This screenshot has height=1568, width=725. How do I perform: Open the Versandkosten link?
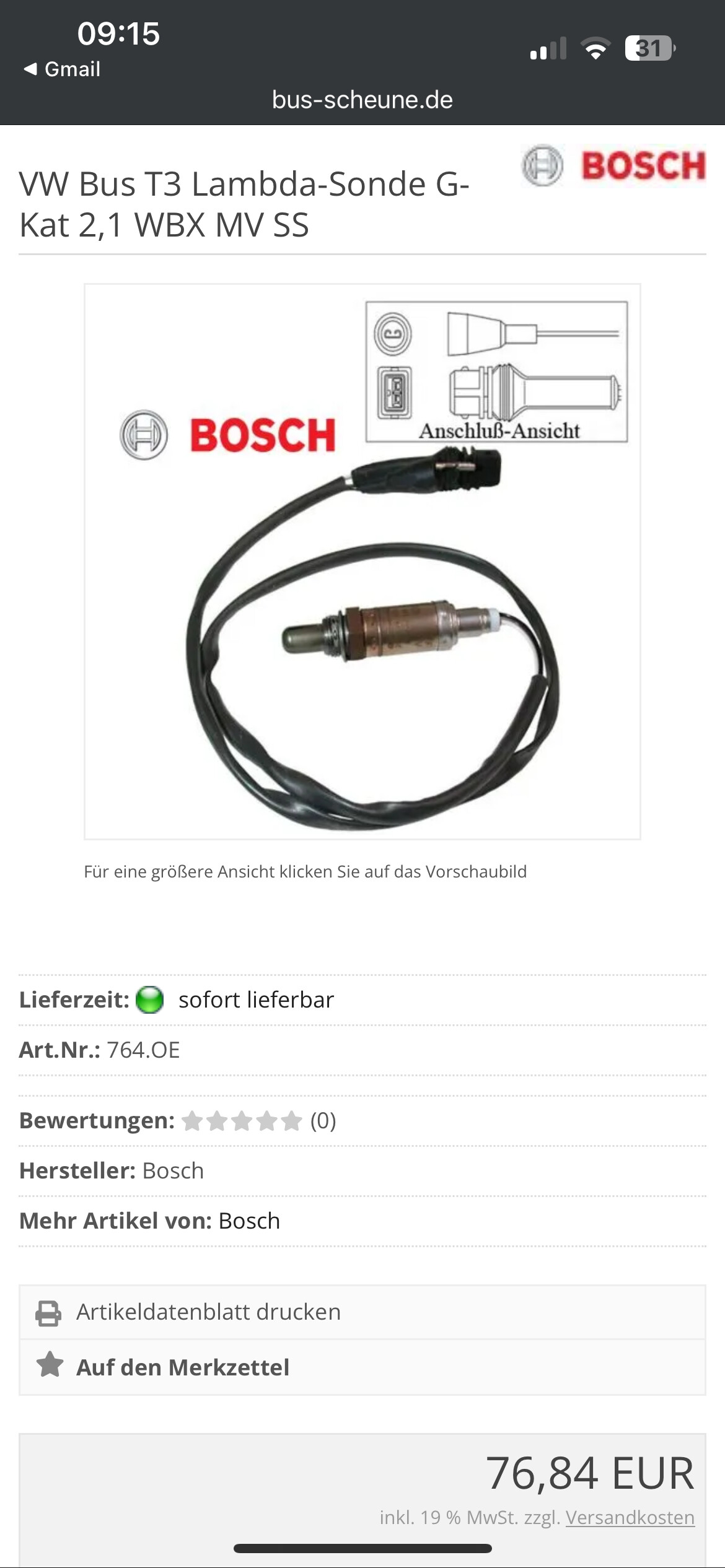tap(630, 1517)
